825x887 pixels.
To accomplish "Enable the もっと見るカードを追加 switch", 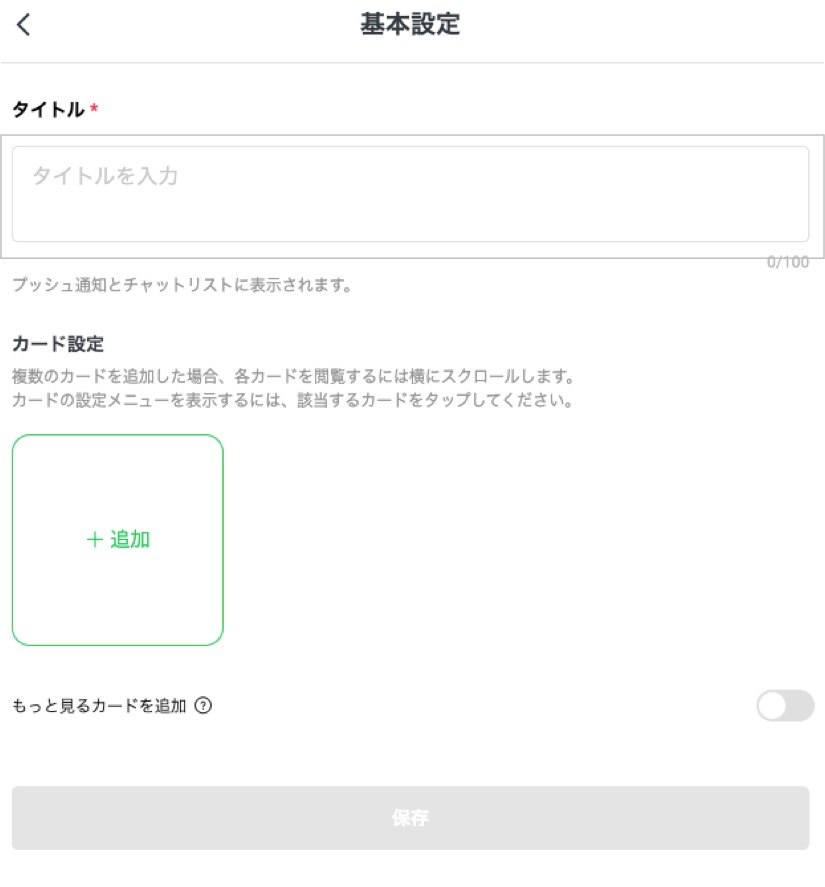I will (784, 706).
